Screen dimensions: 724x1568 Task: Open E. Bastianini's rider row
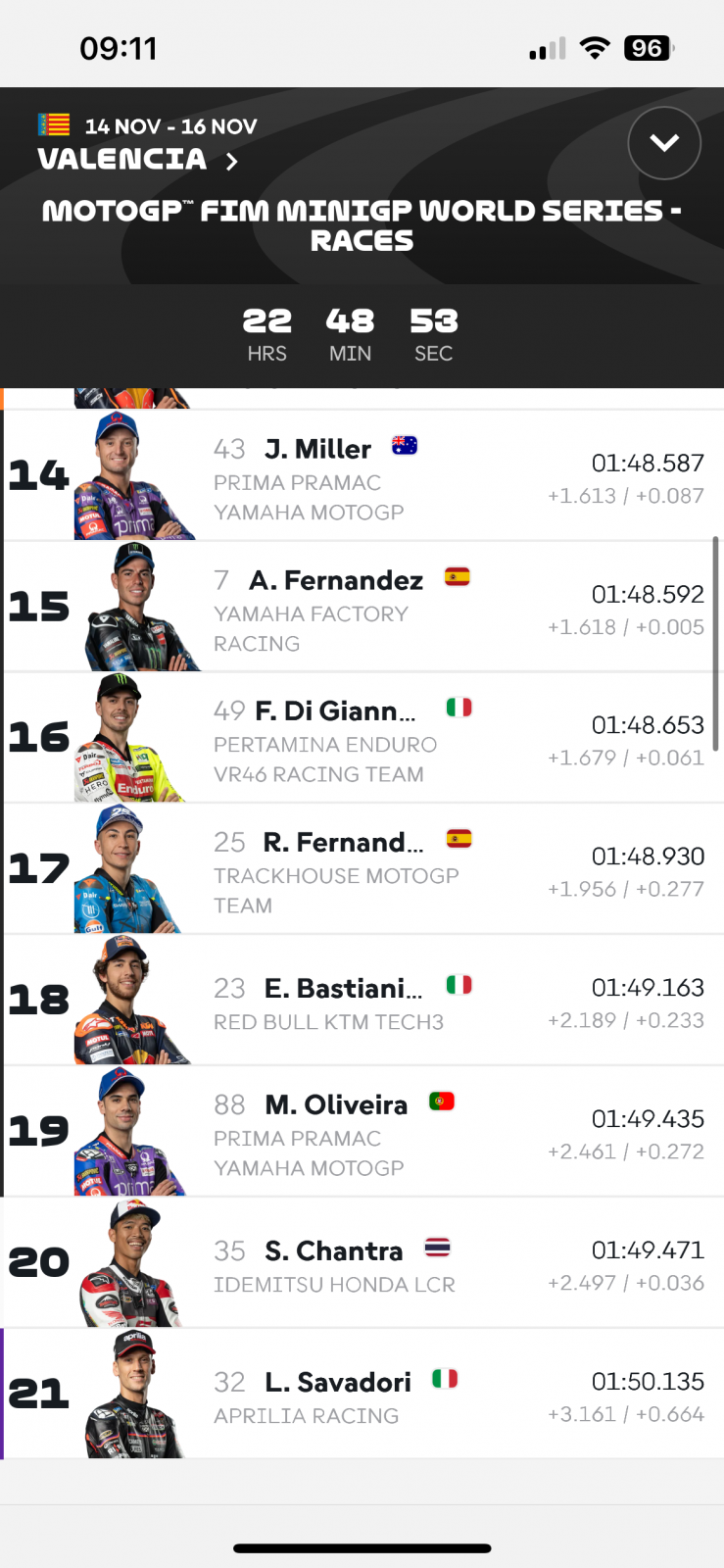[362, 1002]
